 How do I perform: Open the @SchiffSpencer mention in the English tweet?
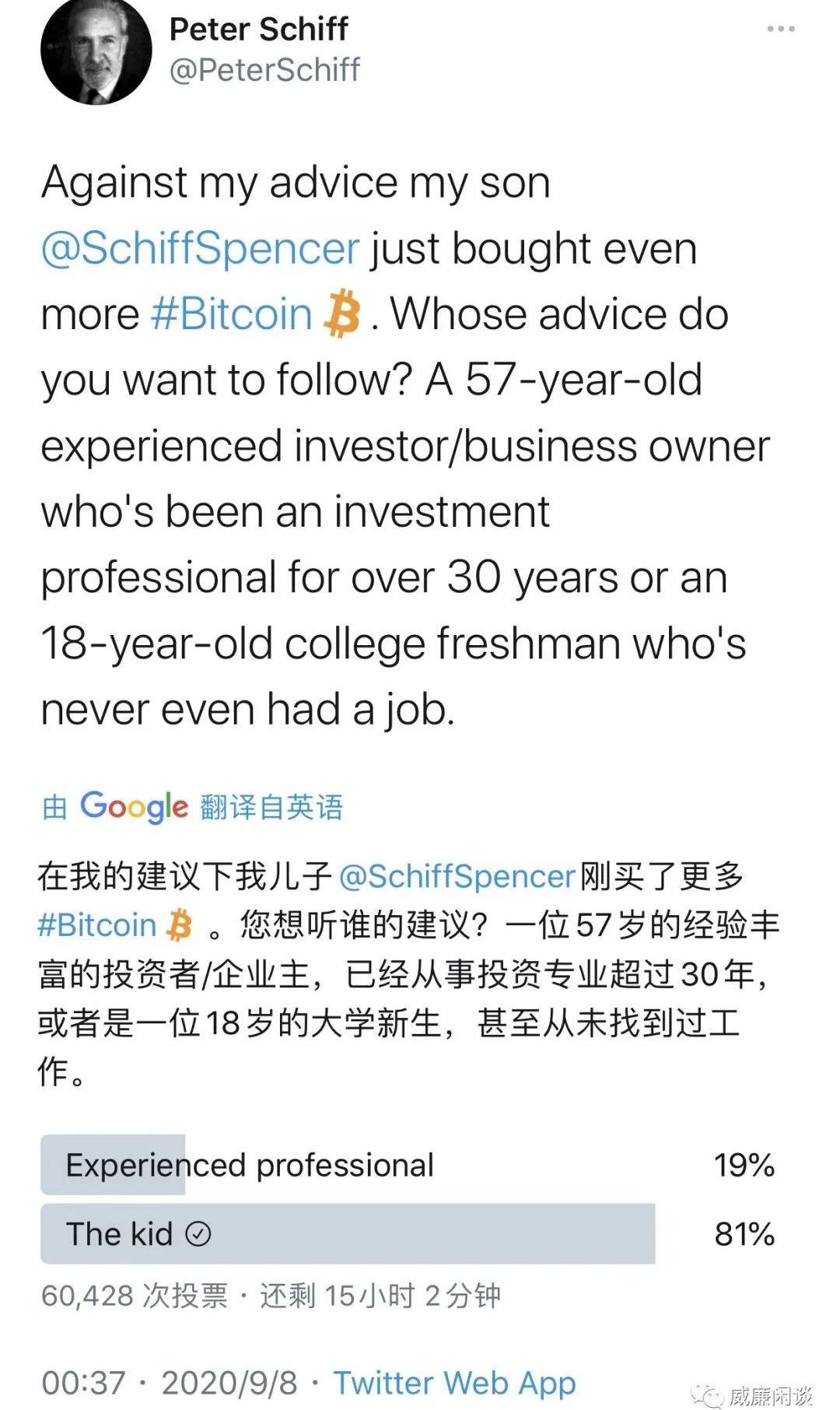200,249
